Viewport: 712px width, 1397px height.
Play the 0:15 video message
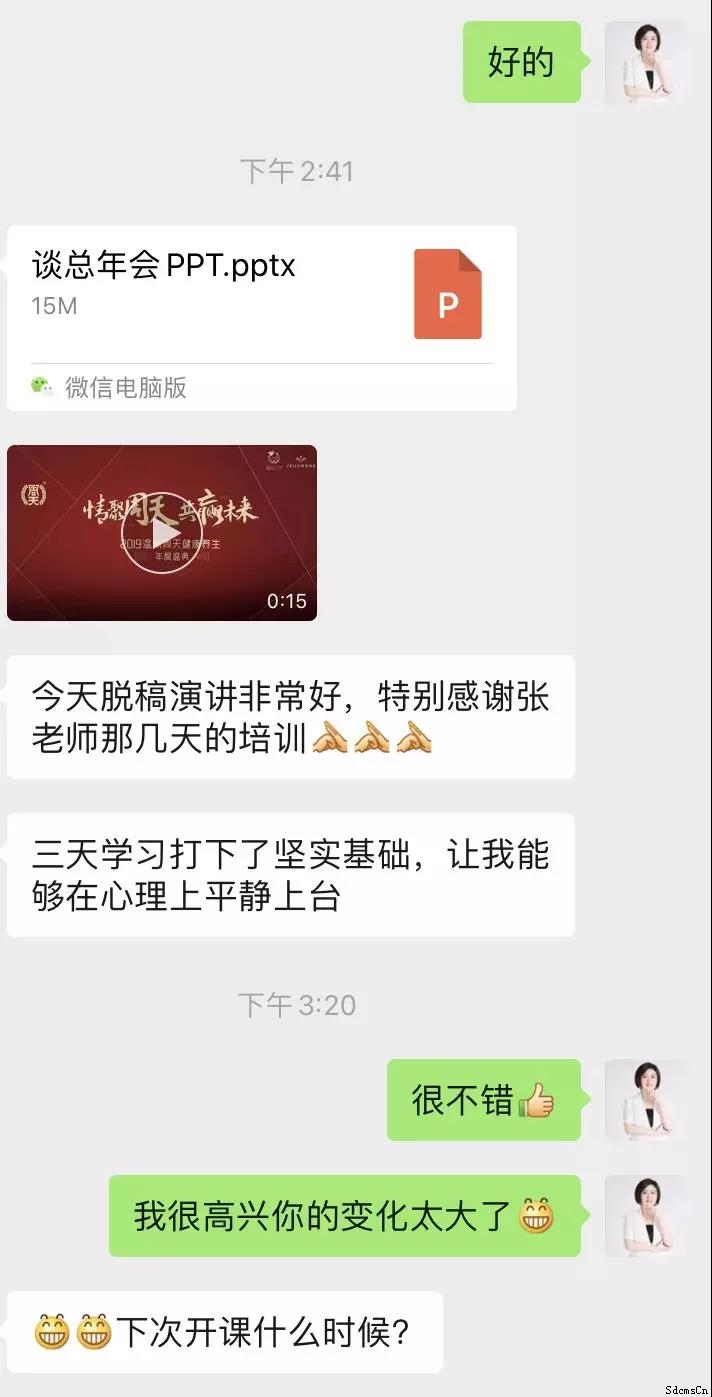tap(162, 533)
